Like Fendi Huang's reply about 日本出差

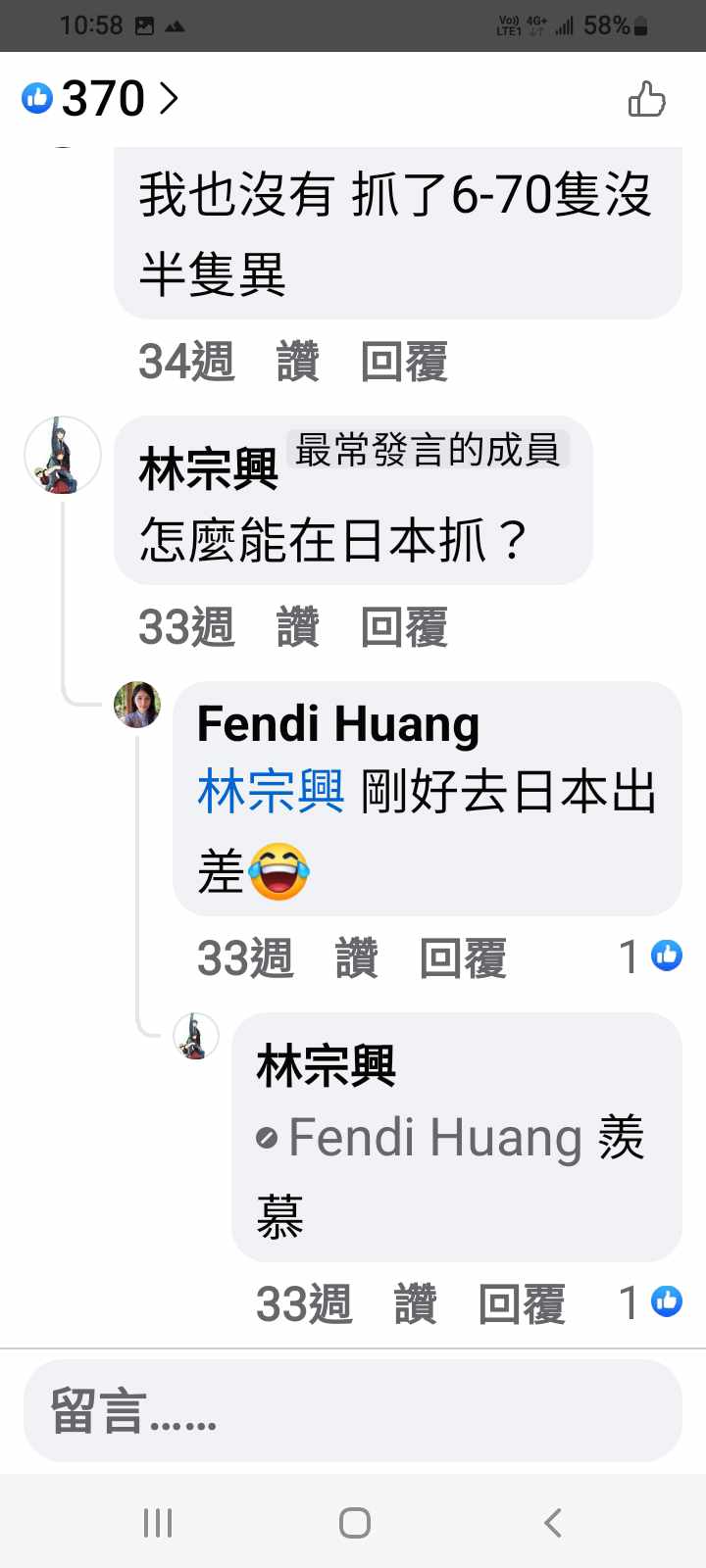coord(356,957)
